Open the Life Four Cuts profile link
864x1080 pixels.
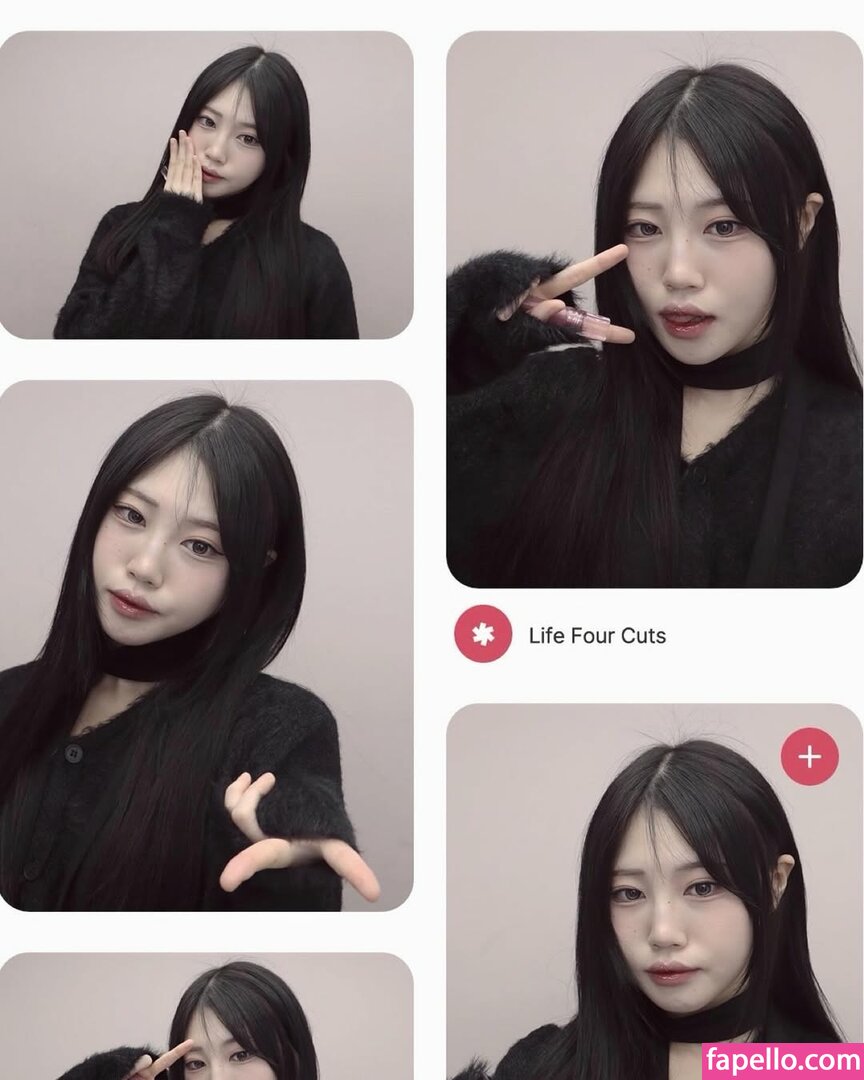[596, 635]
